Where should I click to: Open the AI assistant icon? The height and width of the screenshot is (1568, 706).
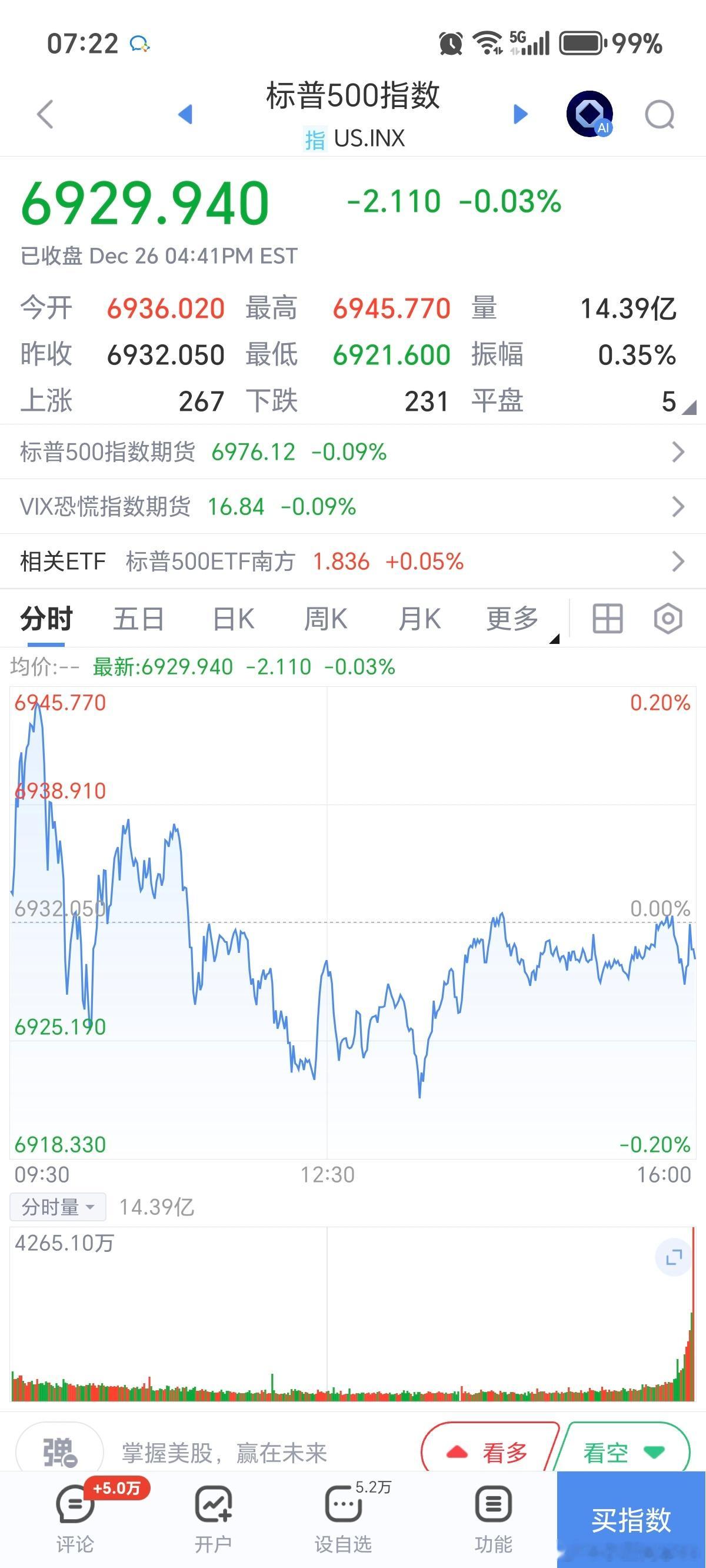pos(588,113)
